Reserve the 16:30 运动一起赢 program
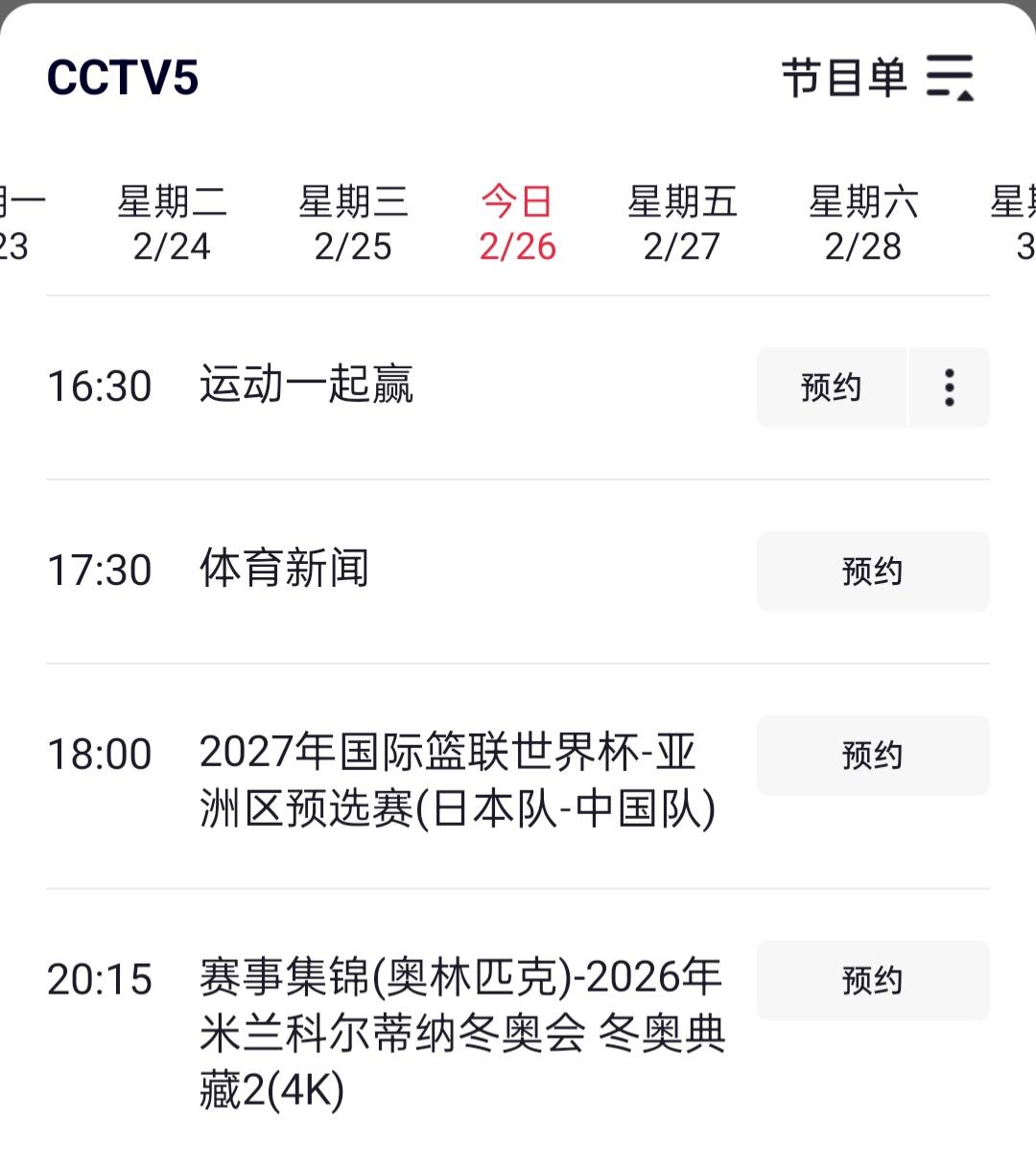 coord(831,387)
